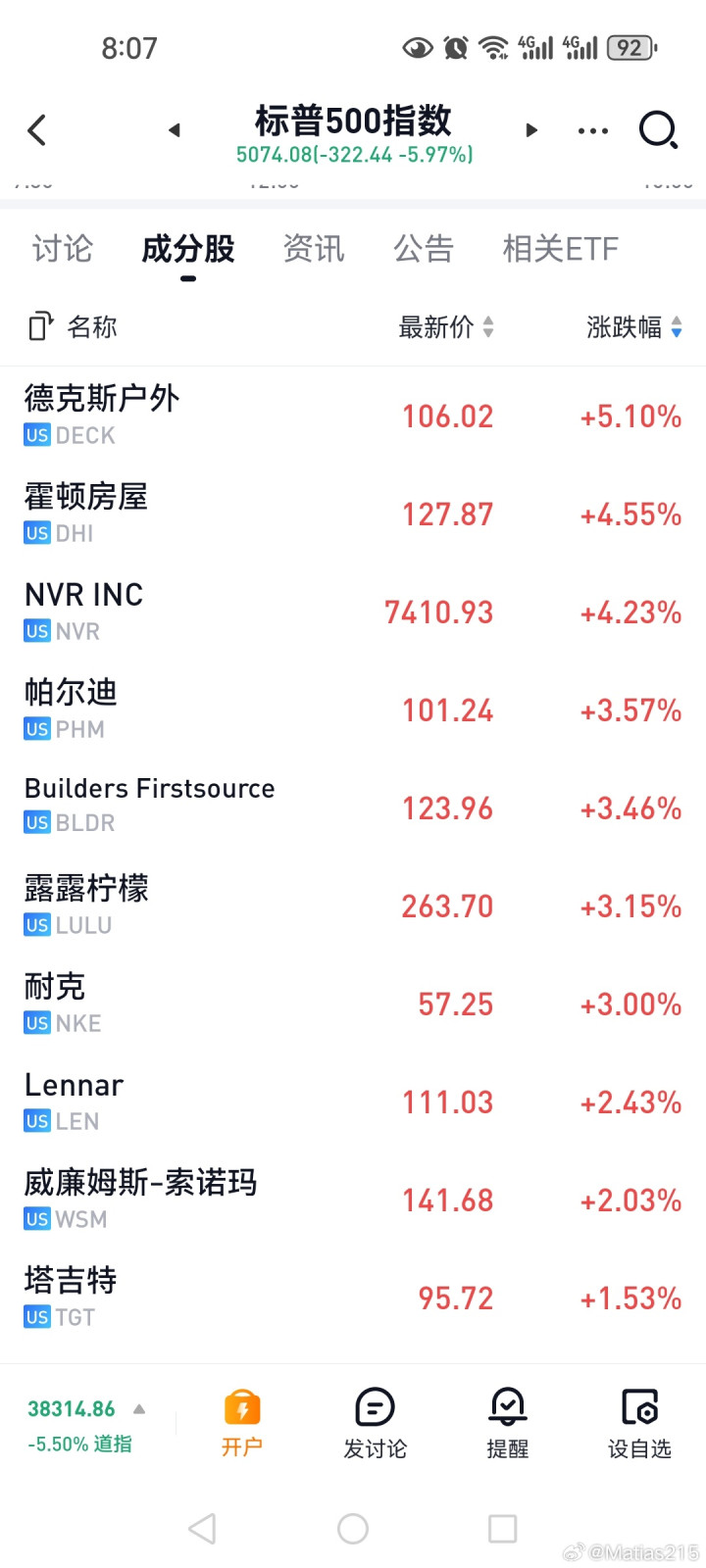The height and width of the screenshot is (1568, 706).
Task: Set a price alert with 提醒
Action: tap(508, 1423)
